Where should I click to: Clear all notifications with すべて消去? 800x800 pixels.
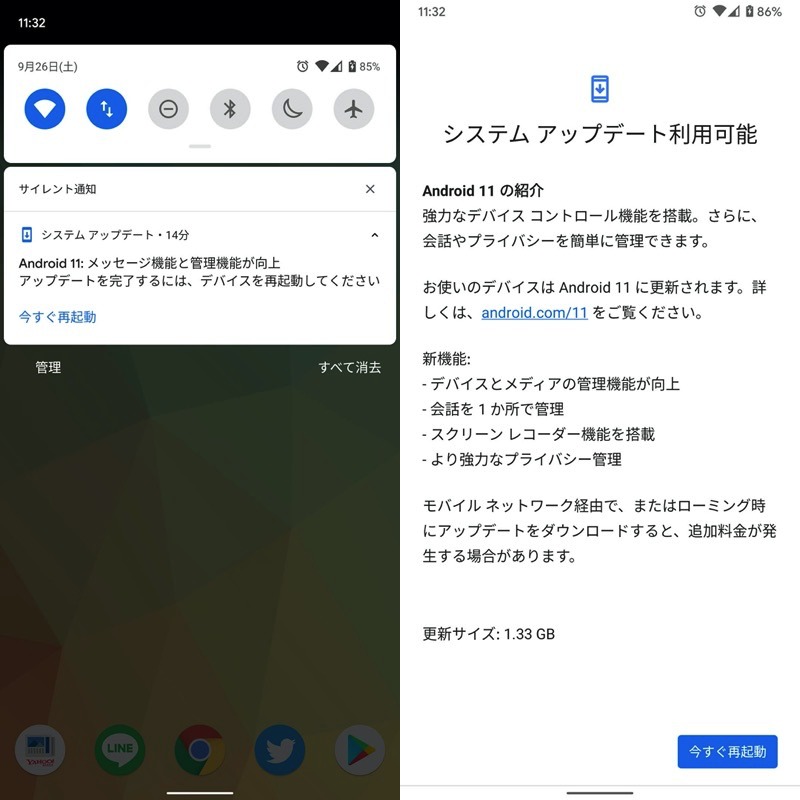pos(349,367)
